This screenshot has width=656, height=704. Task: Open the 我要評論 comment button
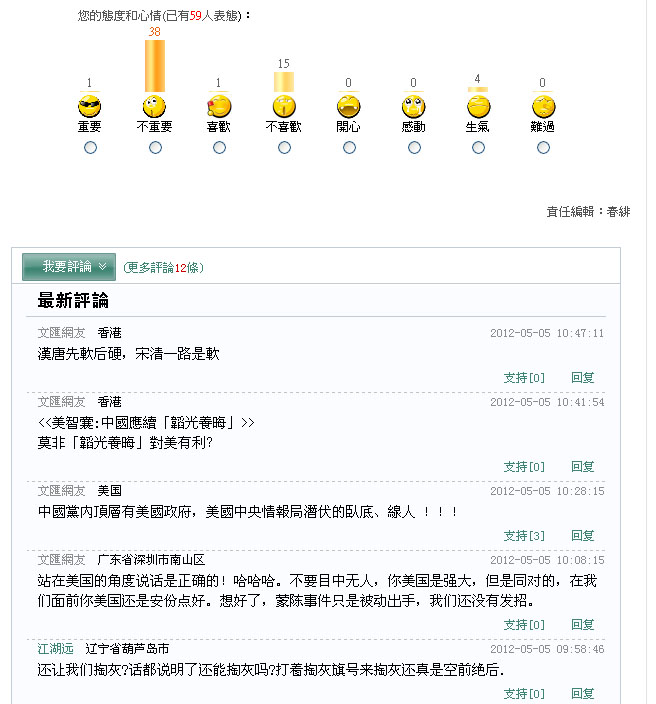pyautogui.click(x=69, y=267)
